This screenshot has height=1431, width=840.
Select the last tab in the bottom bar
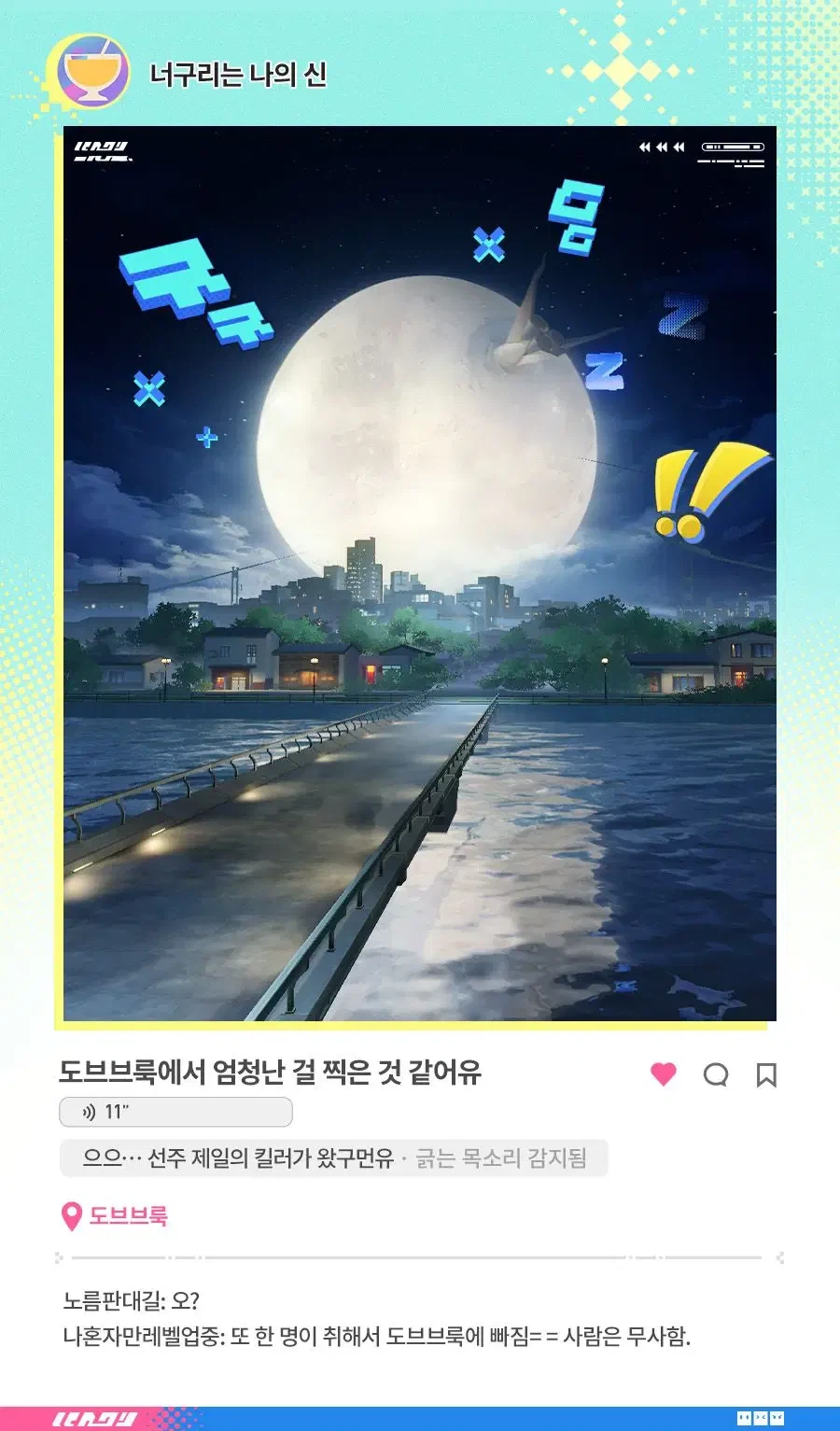pos(777,1417)
